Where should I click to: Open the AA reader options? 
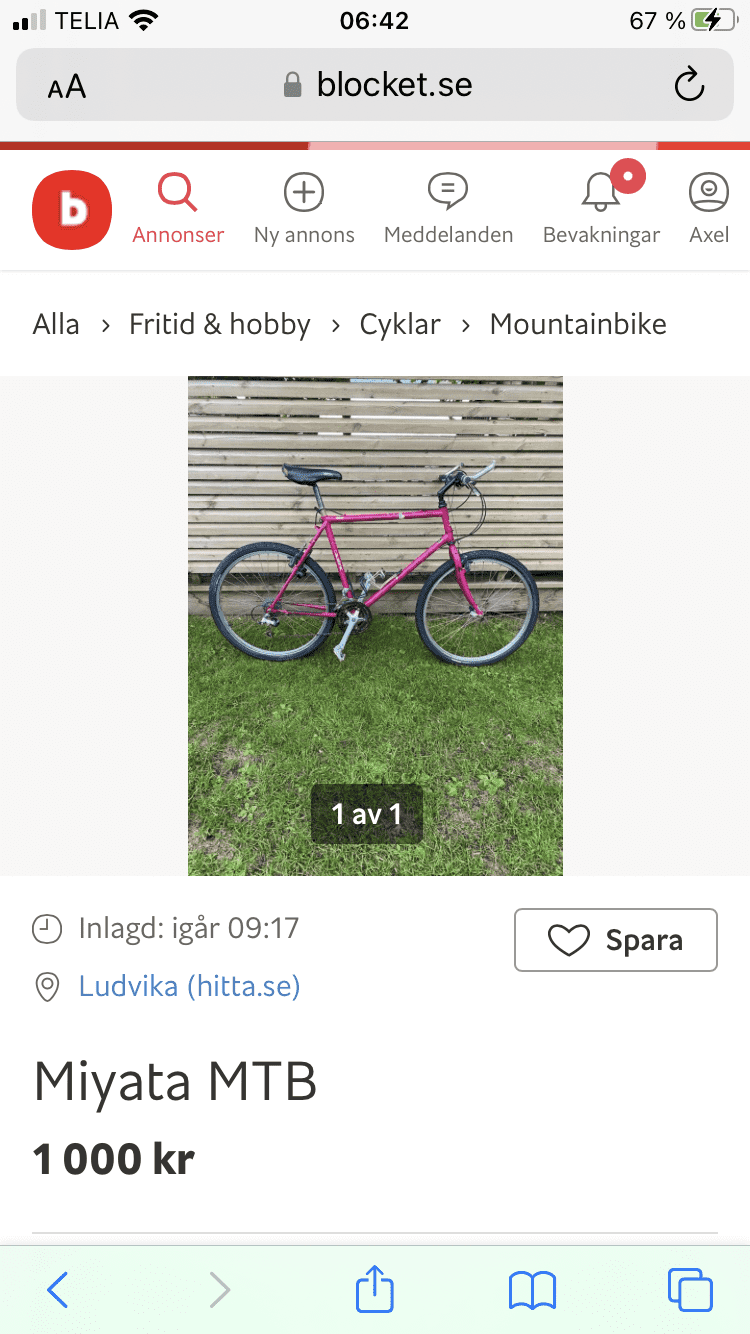click(67, 87)
